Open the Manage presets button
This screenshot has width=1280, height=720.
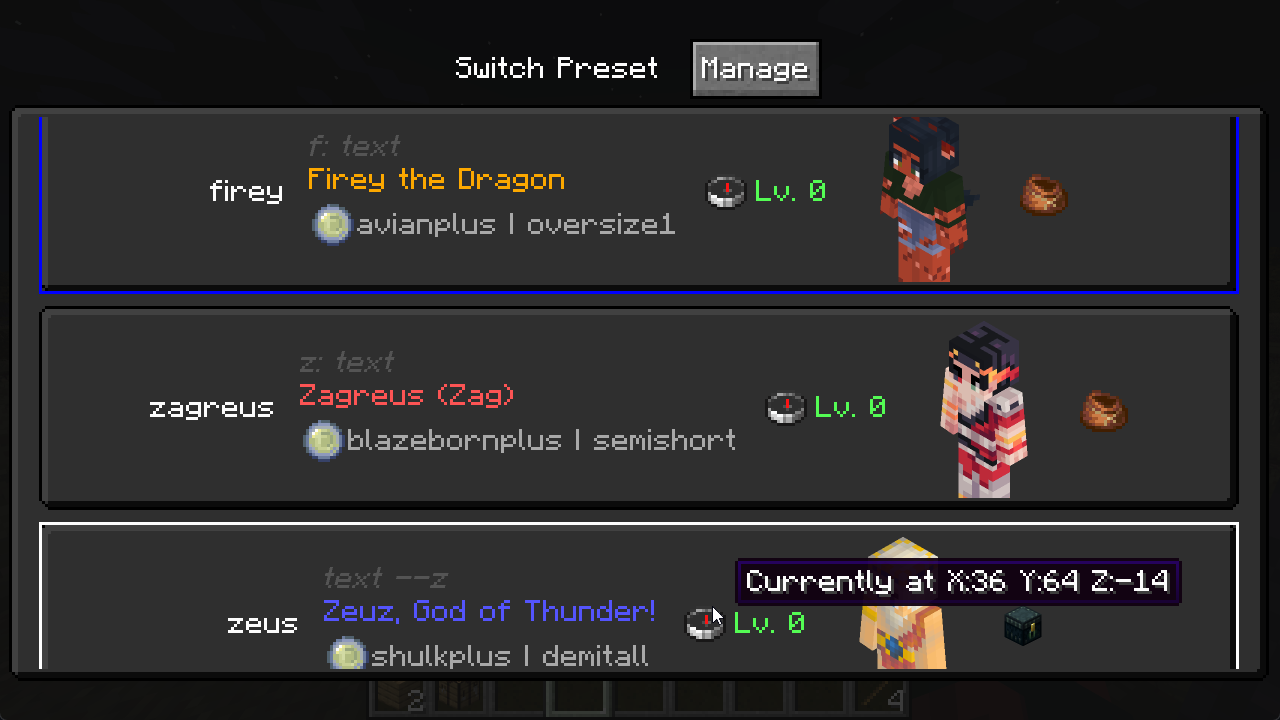point(755,69)
